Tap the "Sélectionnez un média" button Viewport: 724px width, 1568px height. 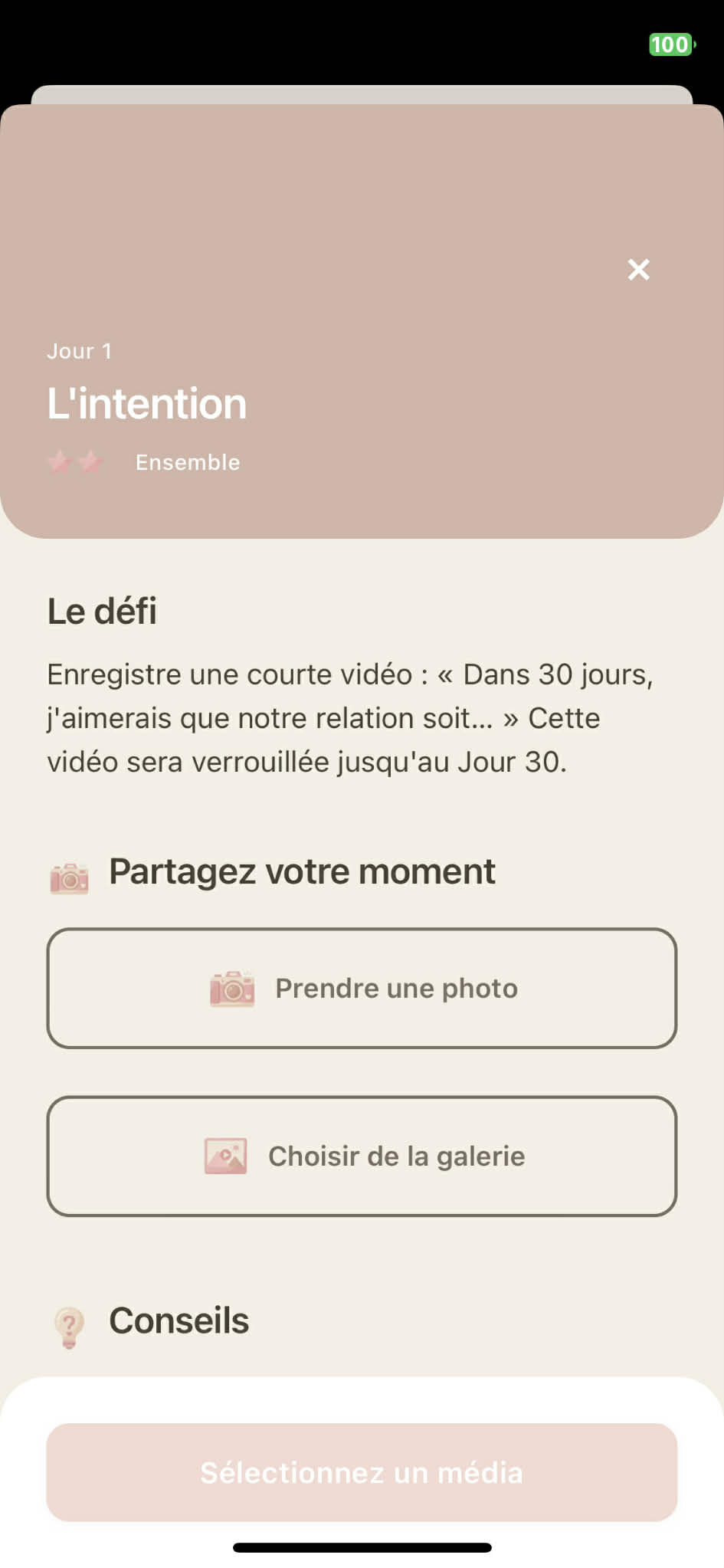point(362,1472)
